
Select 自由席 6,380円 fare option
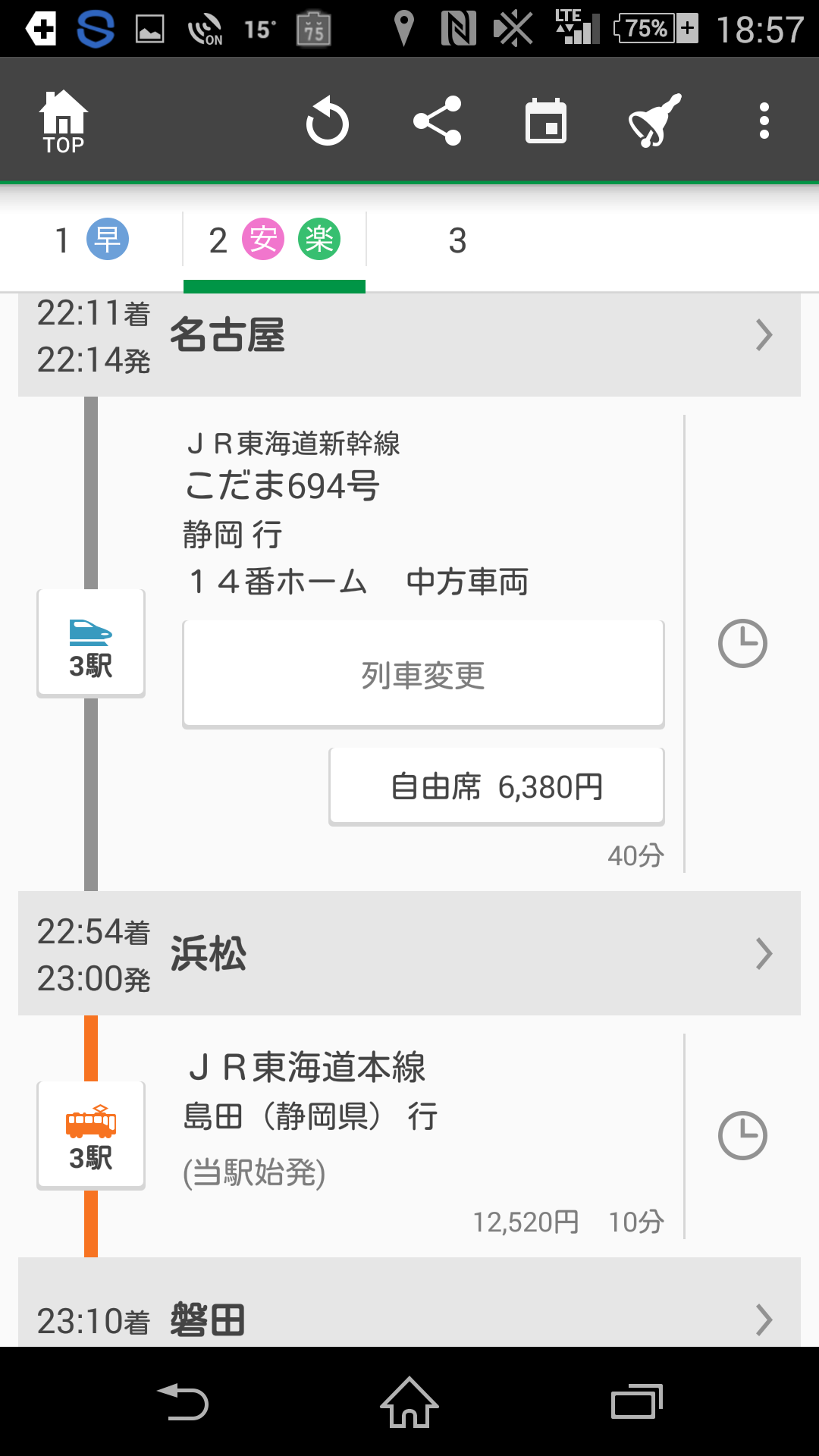click(x=497, y=786)
